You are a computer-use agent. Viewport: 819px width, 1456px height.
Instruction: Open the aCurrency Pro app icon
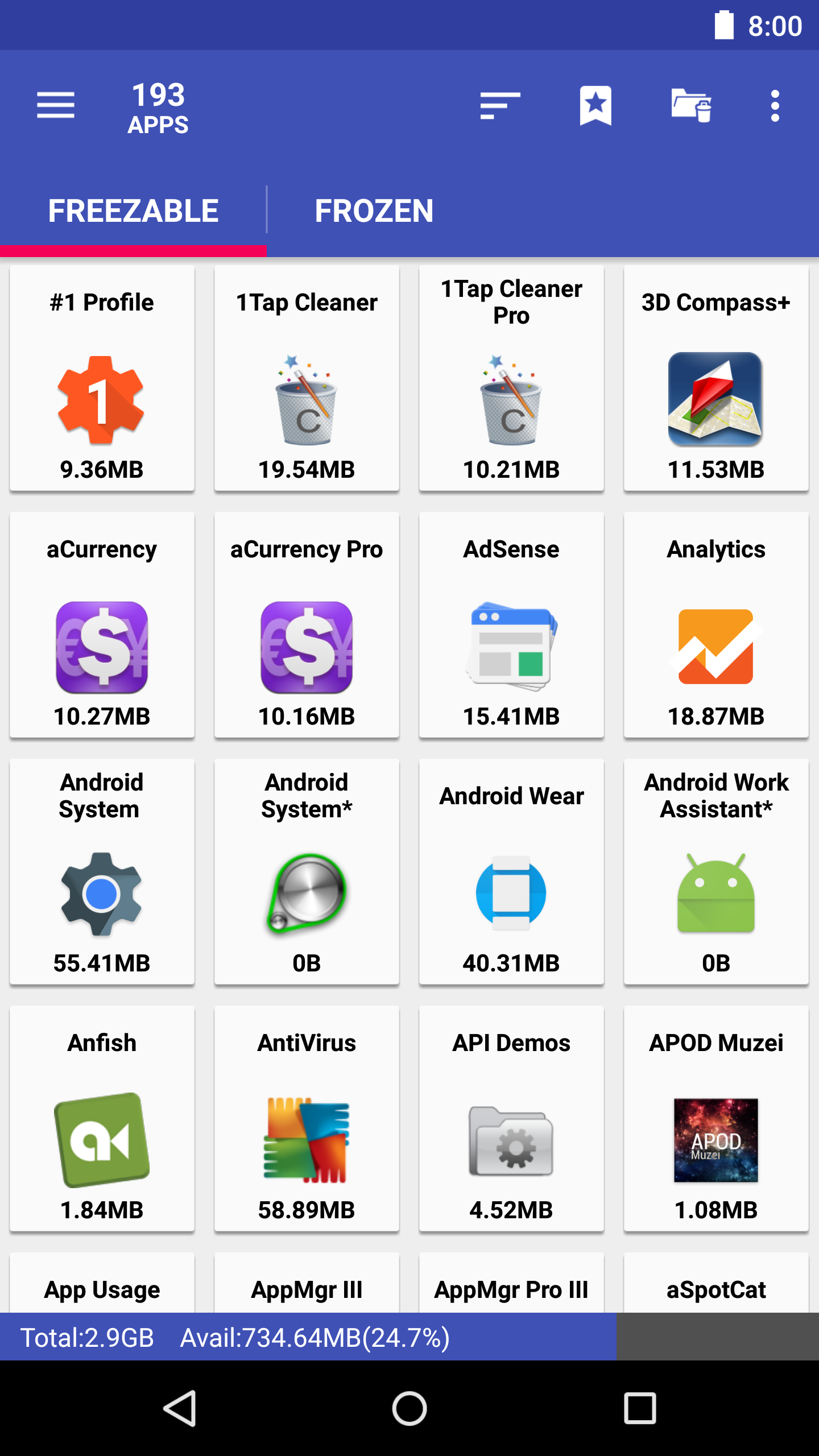307,648
